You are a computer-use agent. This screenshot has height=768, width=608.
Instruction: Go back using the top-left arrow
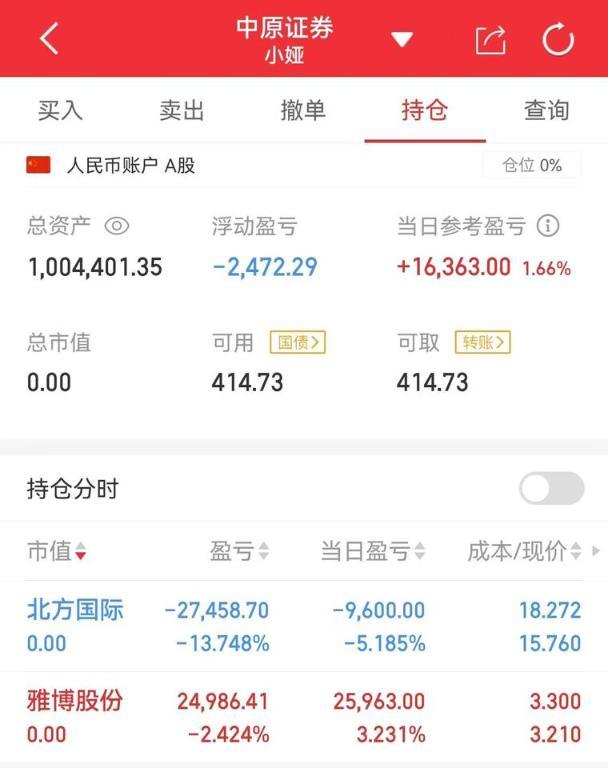tap(49, 39)
